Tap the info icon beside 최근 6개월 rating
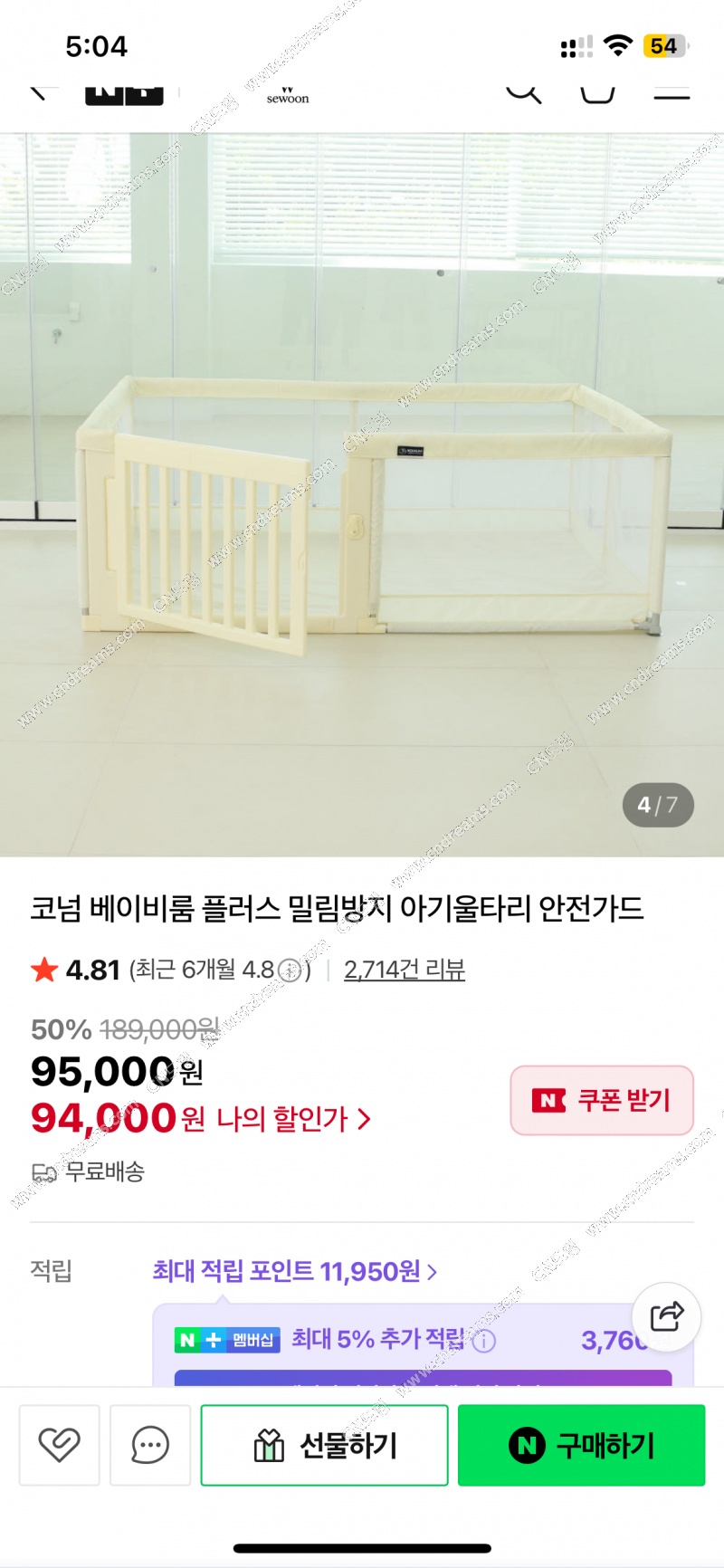This screenshot has height=1568, width=724. [291, 969]
